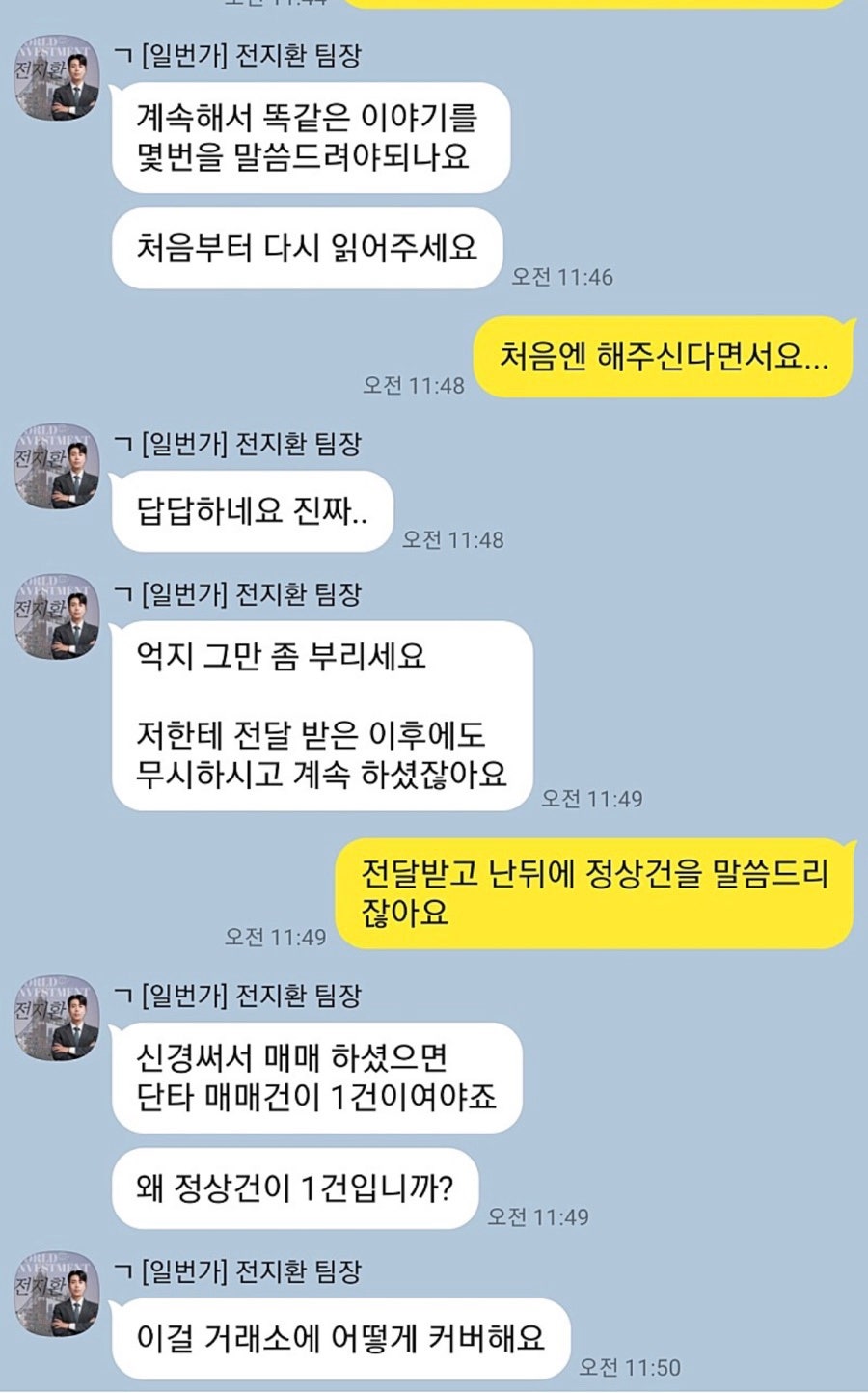Viewport: 868px width, 1393px height.
Task: Open sender's profile photo beside '계속해서 똑같은 이야기를' message
Action: click(58, 79)
